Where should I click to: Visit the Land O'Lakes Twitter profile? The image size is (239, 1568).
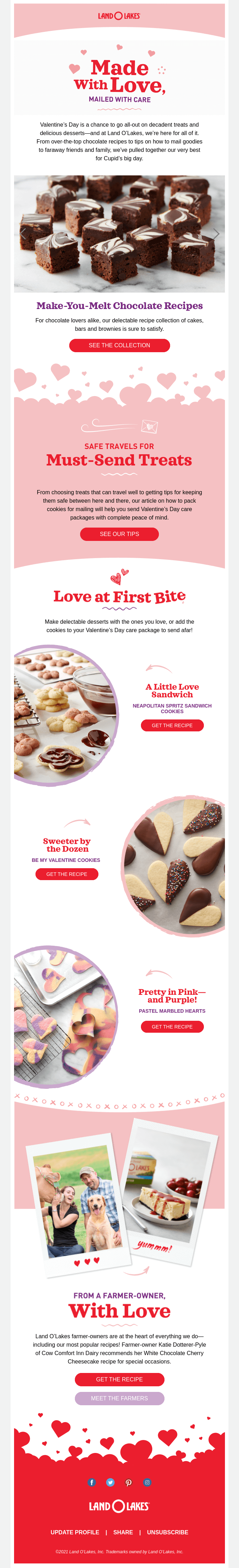110,1482
